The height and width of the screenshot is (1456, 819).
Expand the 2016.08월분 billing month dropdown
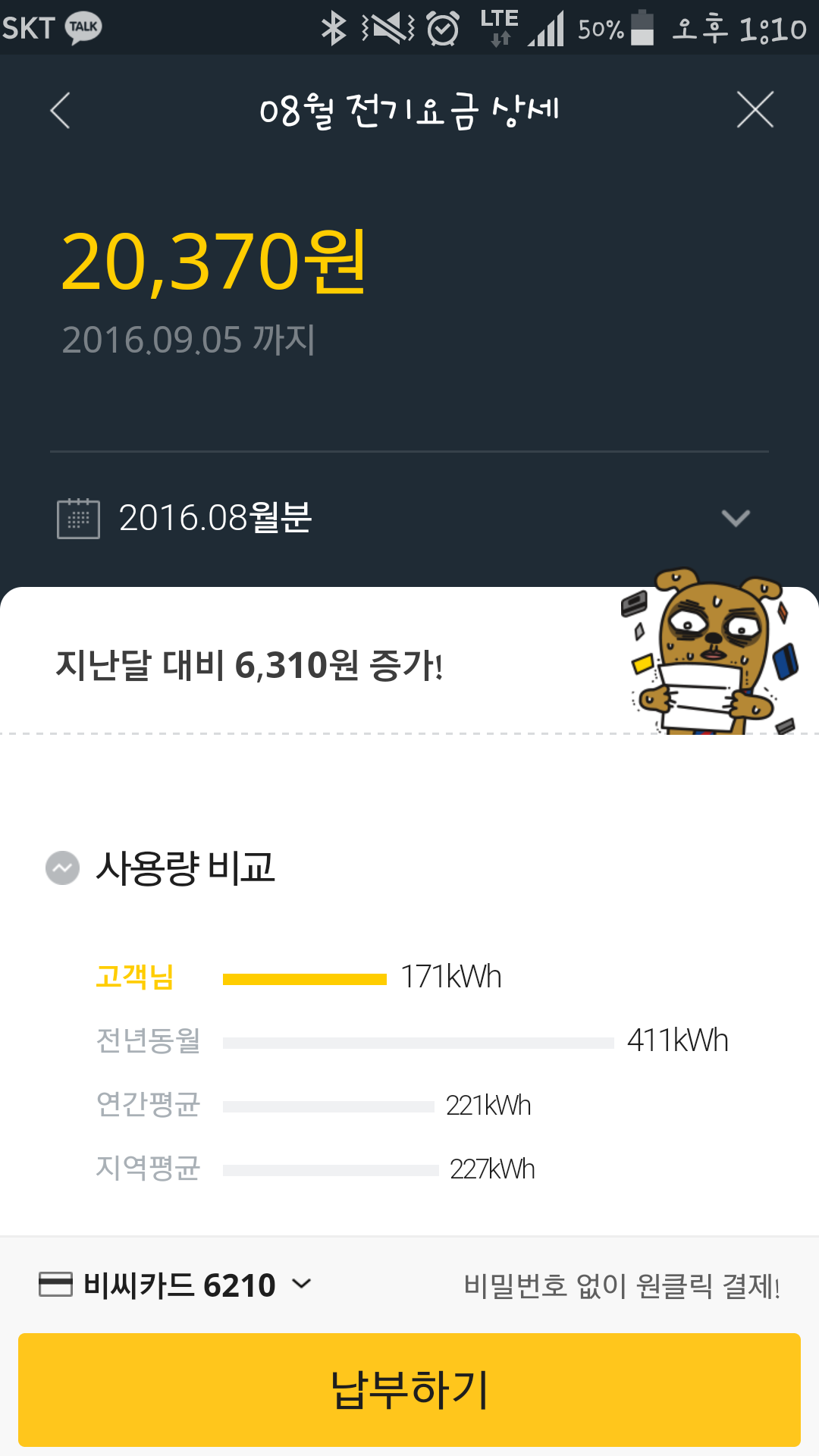[x=735, y=518]
